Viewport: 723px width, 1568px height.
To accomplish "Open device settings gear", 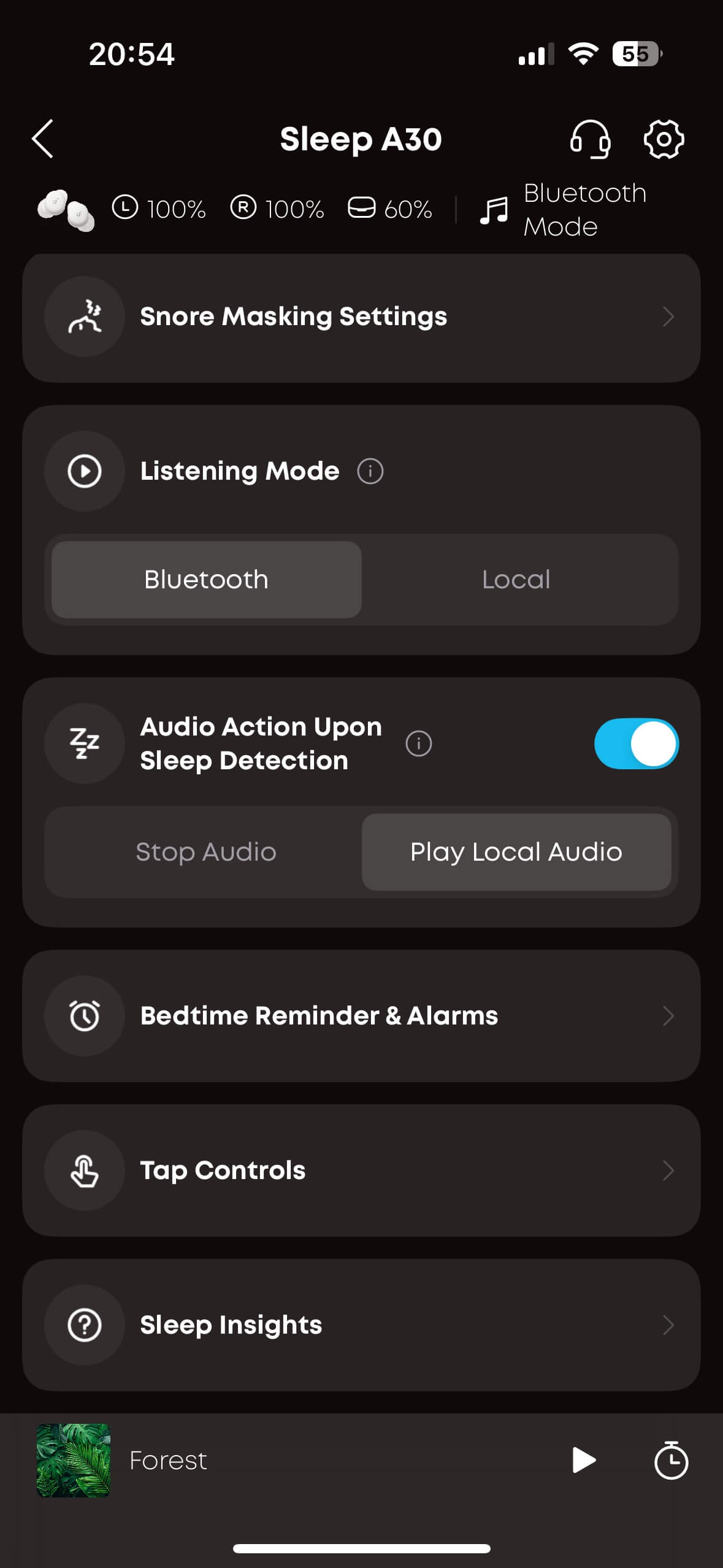I will coord(664,139).
